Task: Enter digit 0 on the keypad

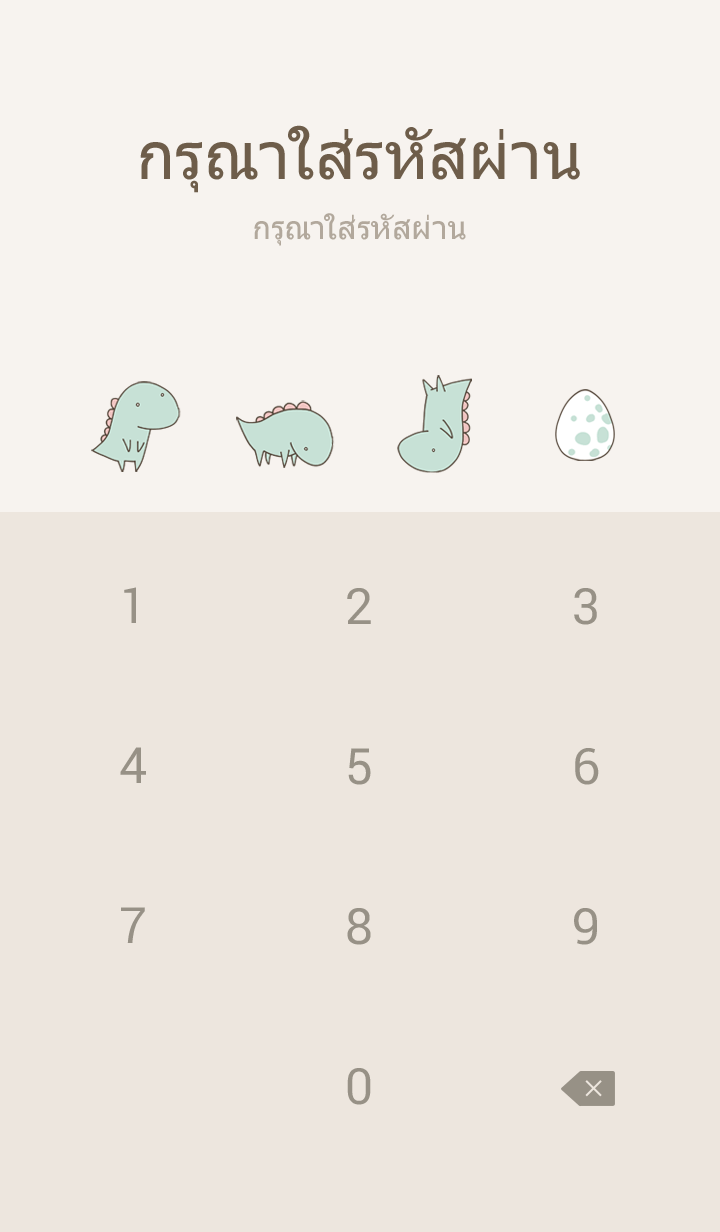Action: click(359, 1087)
